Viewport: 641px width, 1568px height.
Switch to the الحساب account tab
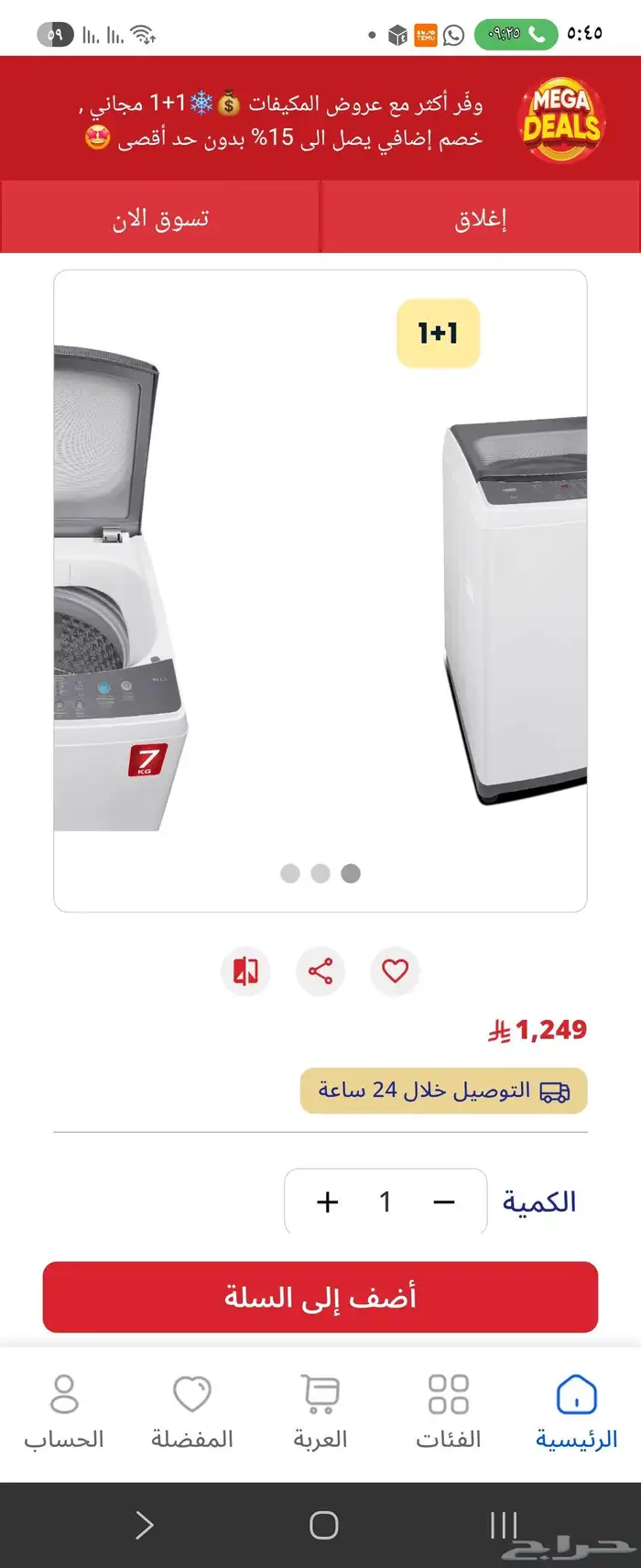(x=64, y=1412)
